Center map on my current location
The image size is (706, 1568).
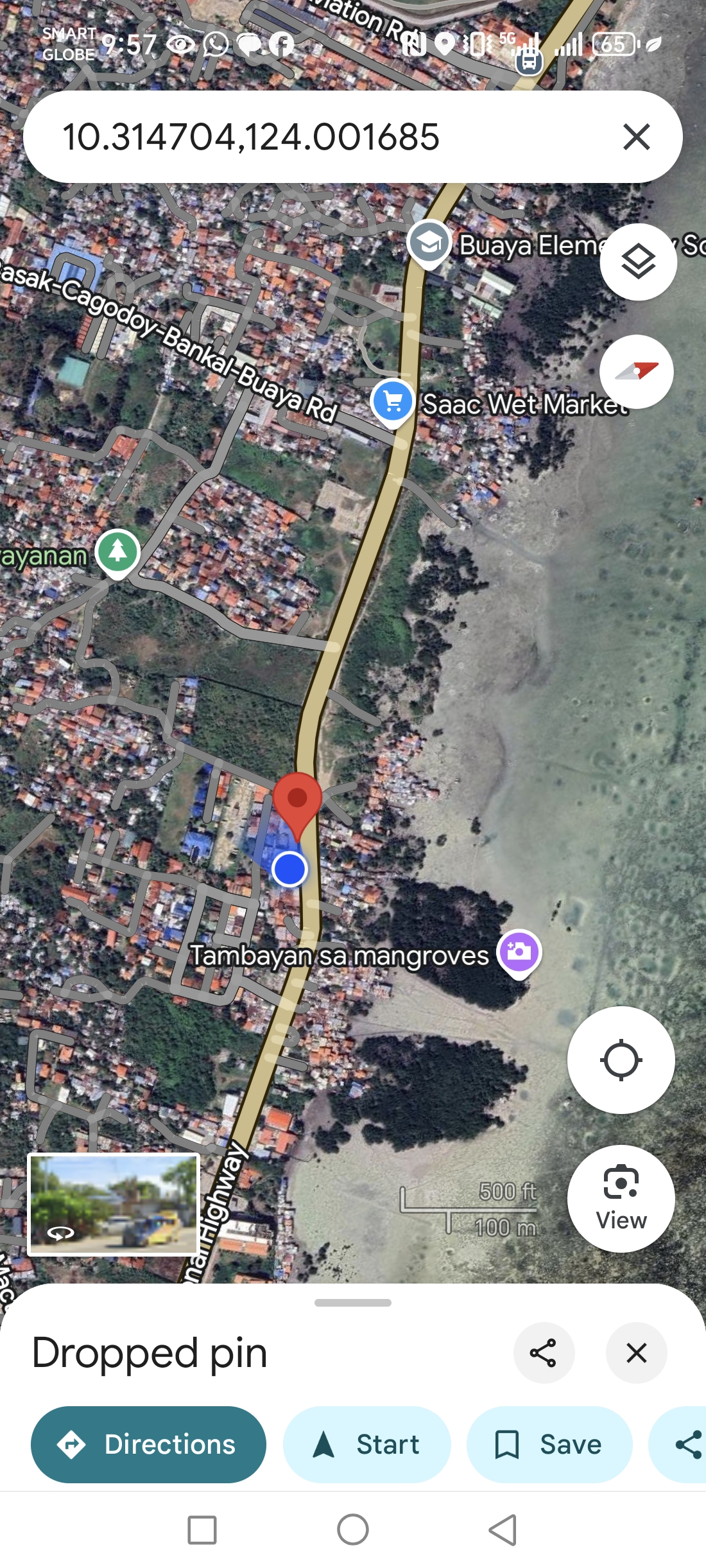click(x=621, y=1060)
